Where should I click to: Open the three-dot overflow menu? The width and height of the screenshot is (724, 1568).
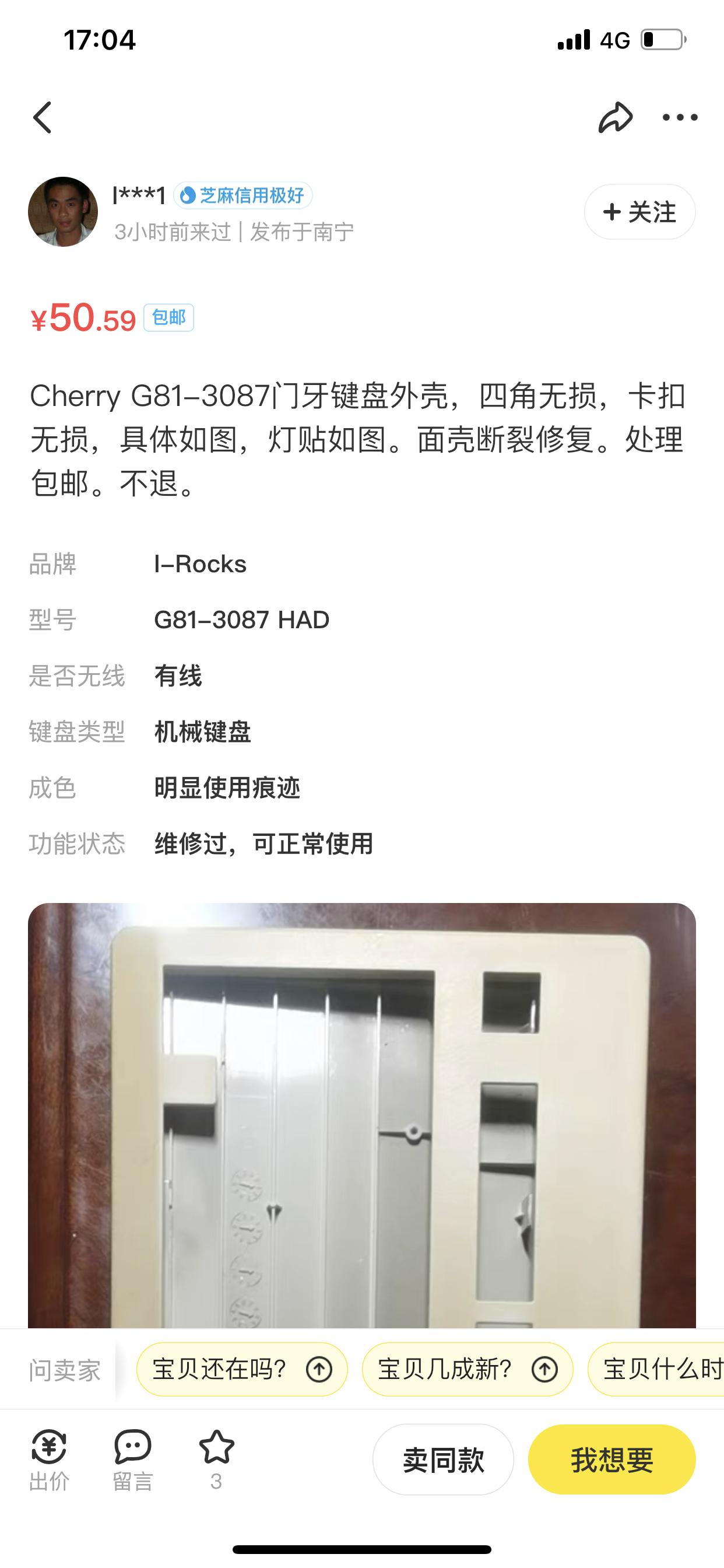pyautogui.click(x=680, y=117)
